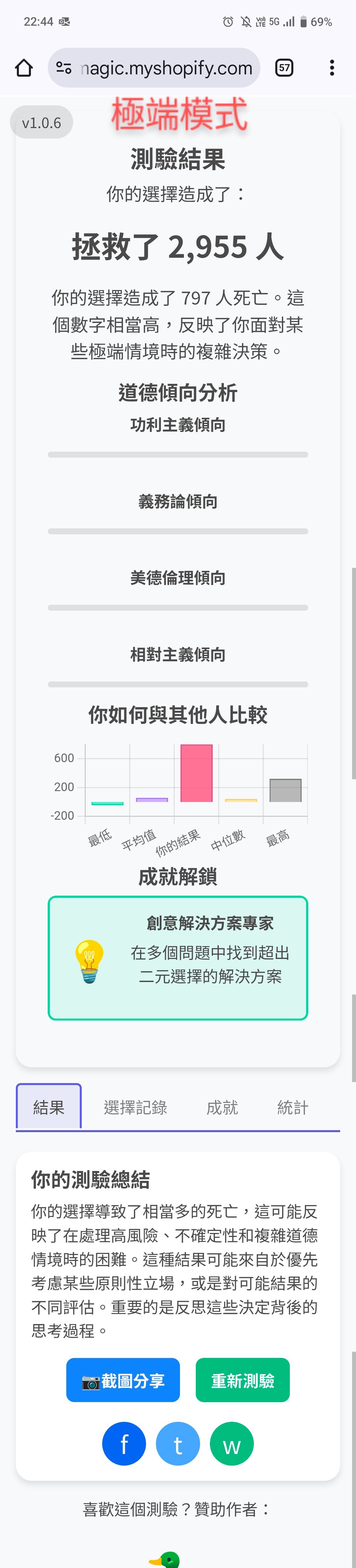Switch to the 統計 tab
This screenshot has width=356, height=1568.
click(293, 1107)
